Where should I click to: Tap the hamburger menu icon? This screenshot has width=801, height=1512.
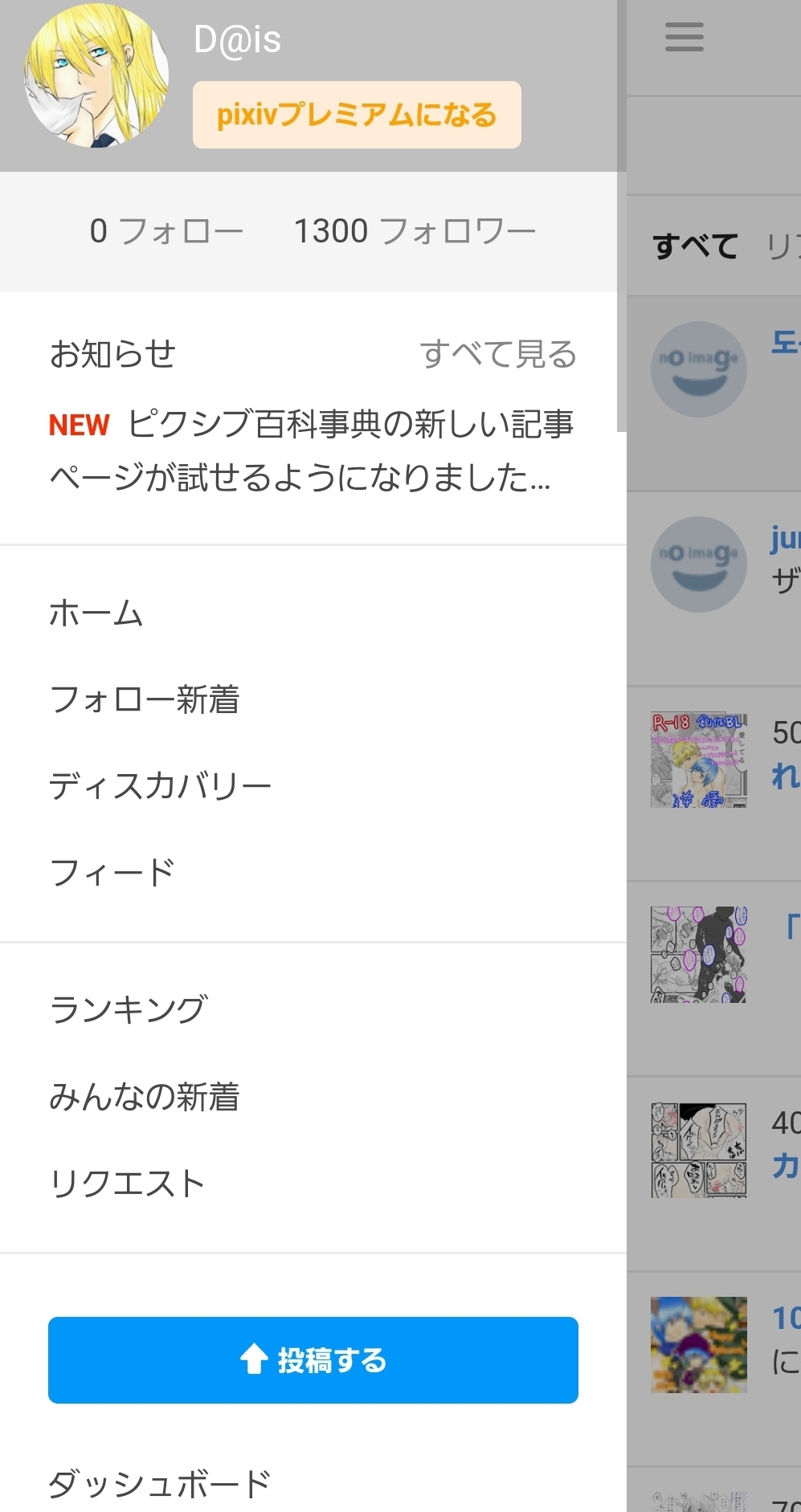tap(685, 37)
